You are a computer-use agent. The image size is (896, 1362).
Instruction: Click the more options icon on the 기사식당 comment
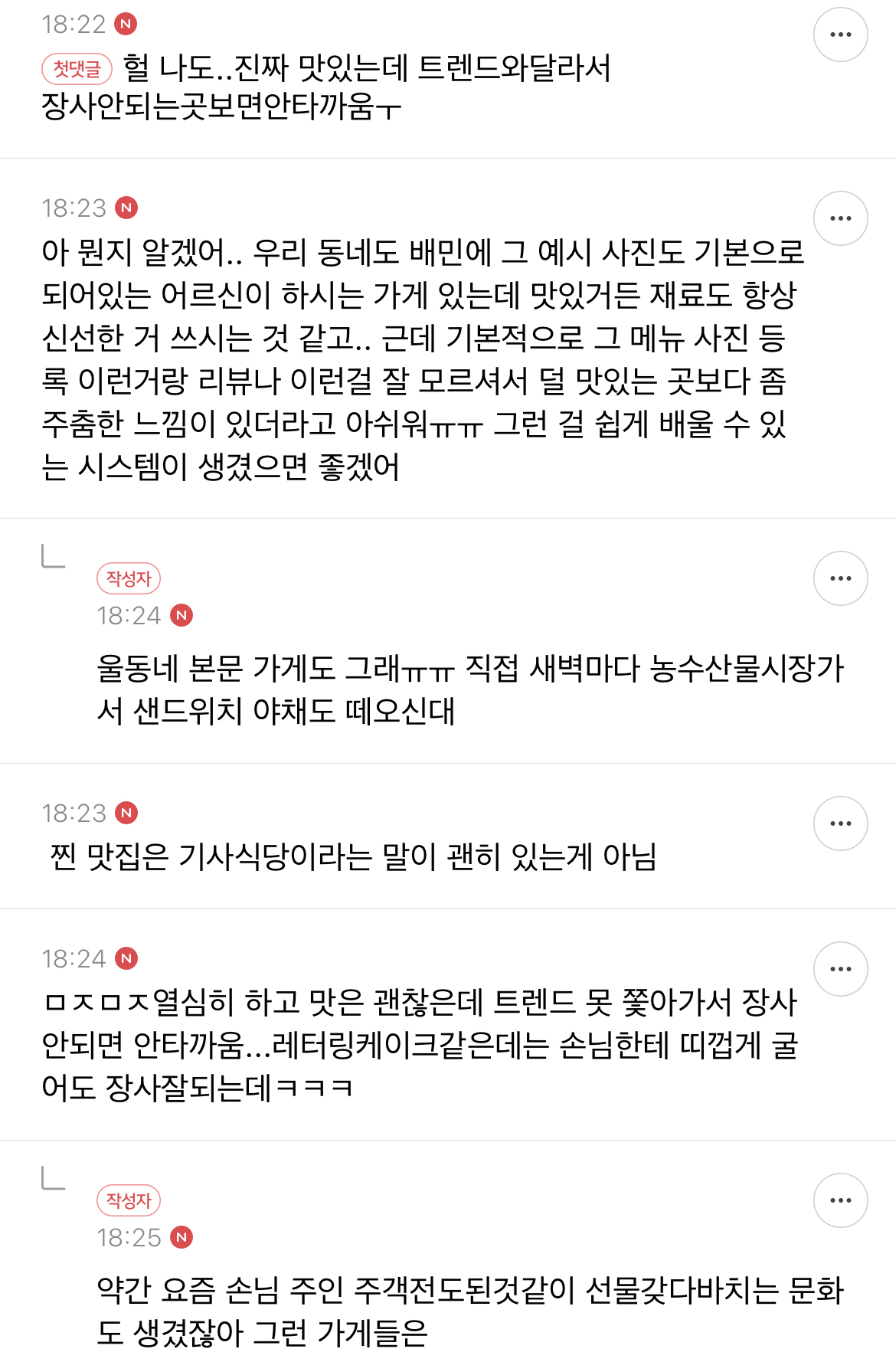click(841, 822)
